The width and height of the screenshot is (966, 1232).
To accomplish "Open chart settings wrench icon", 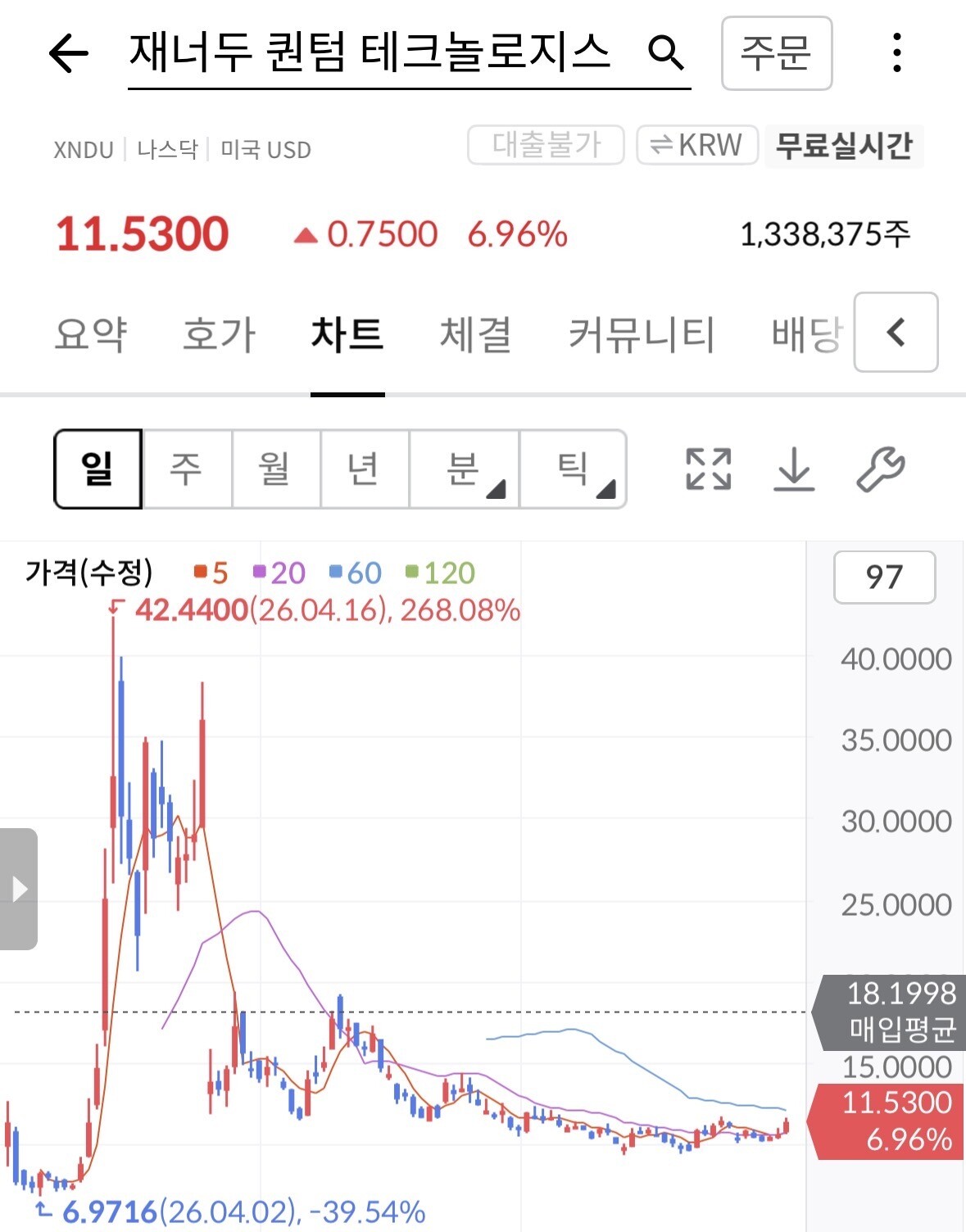I will (x=881, y=469).
